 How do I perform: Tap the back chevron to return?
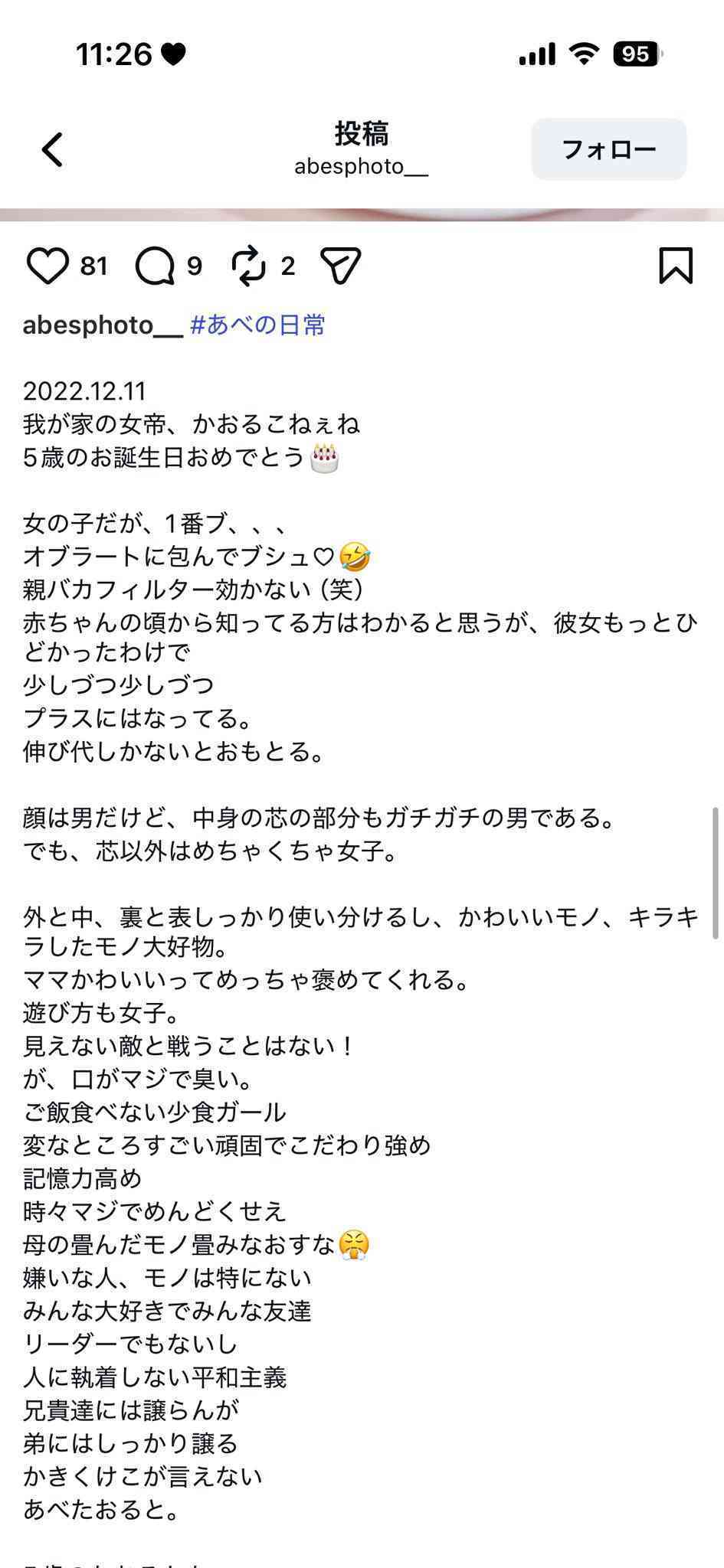pos(51,149)
